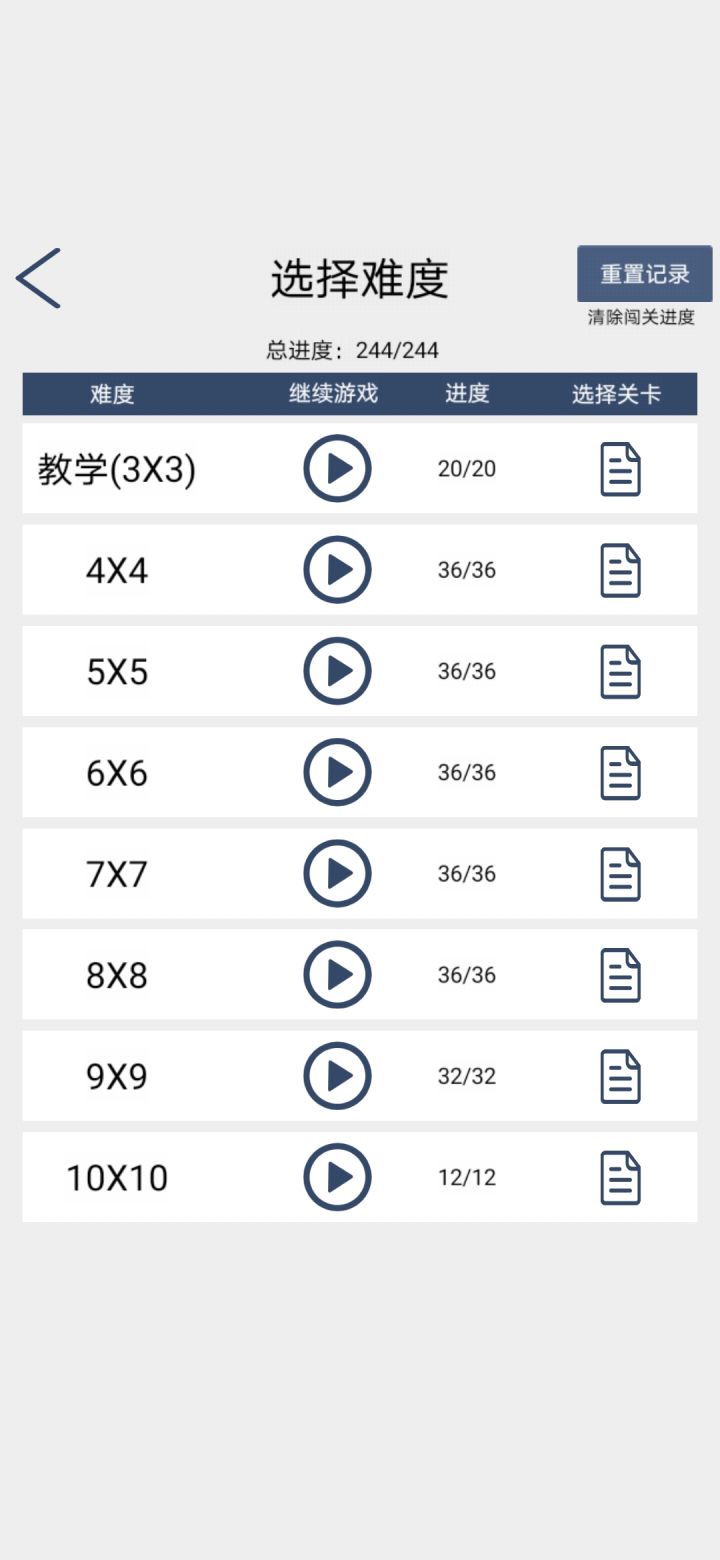Open level selection for 教学(3X3)

(620, 469)
